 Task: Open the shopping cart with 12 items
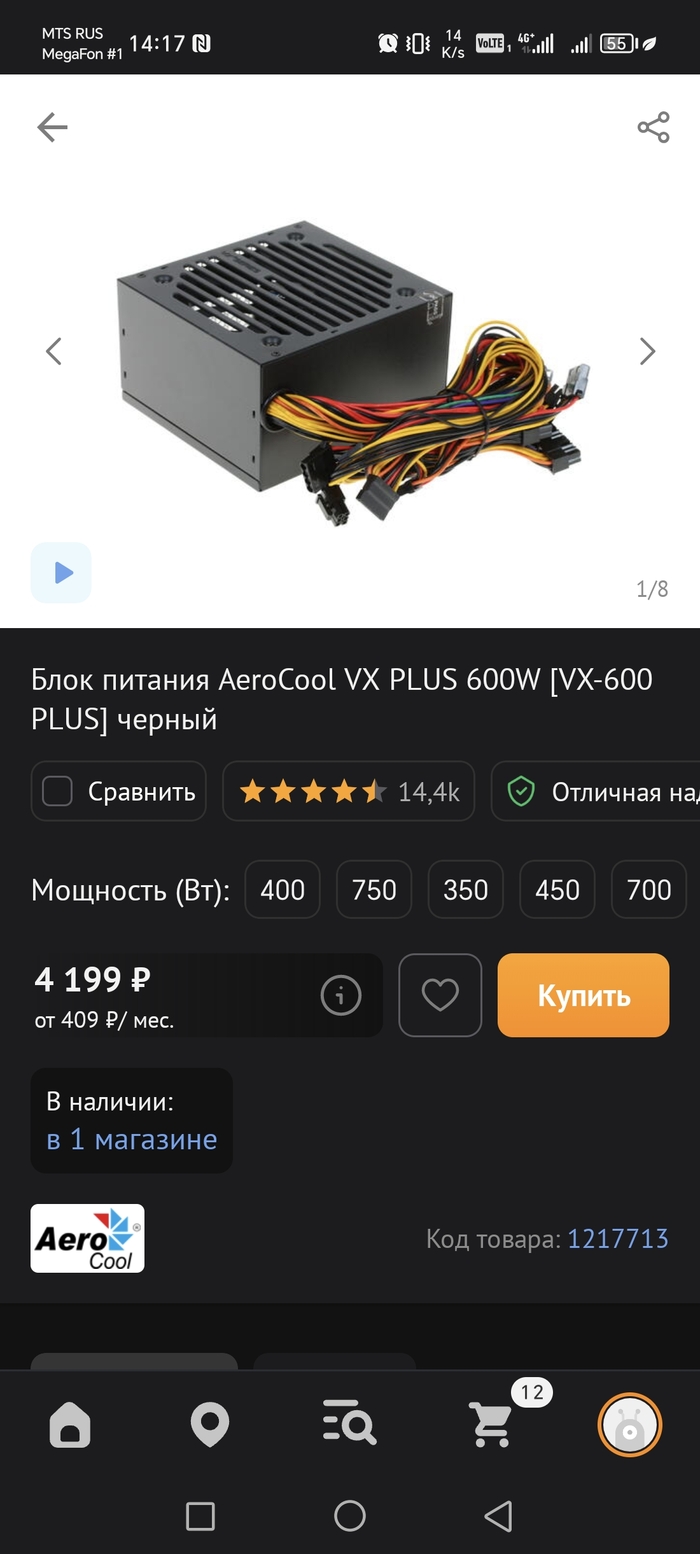[492, 1423]
